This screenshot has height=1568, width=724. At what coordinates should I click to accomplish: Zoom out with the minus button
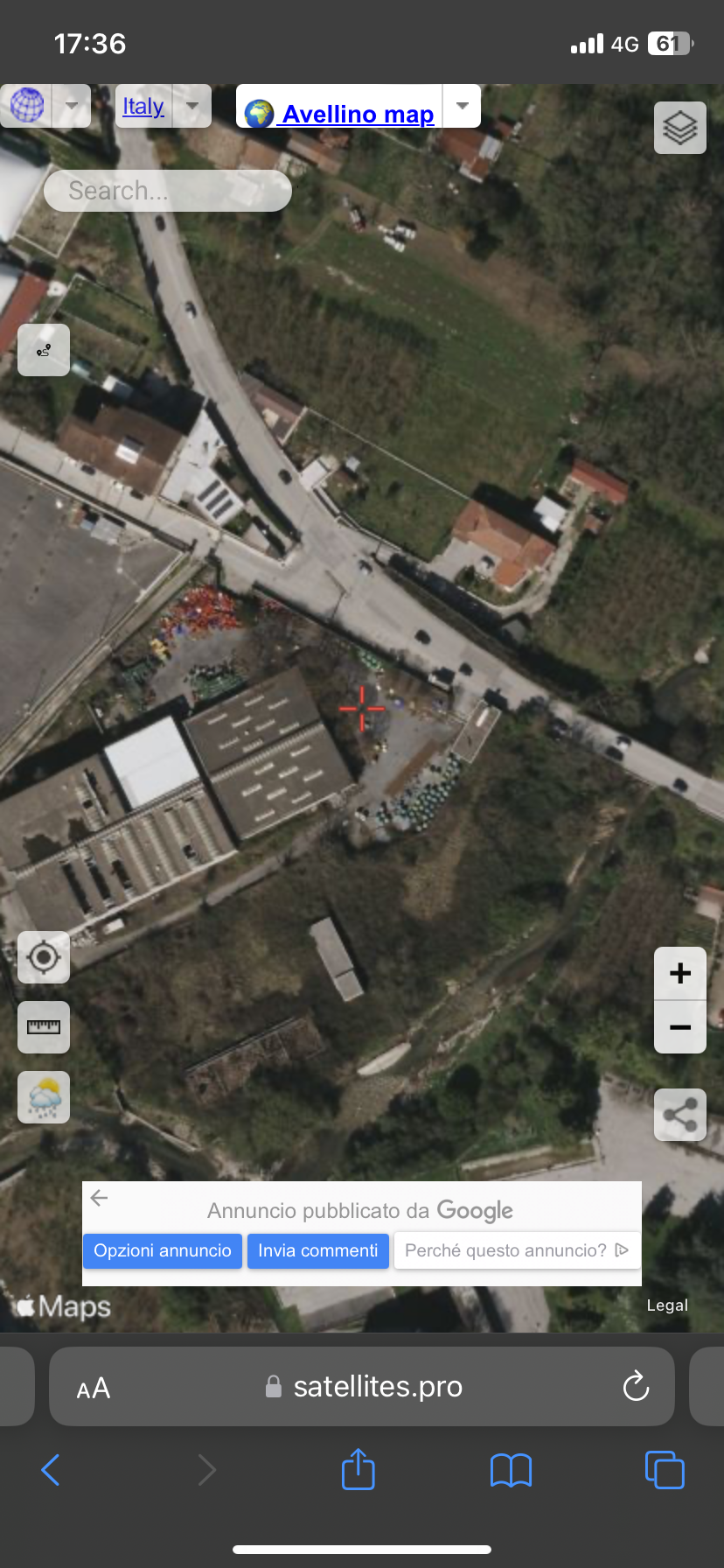click(x=679, y=1027)
